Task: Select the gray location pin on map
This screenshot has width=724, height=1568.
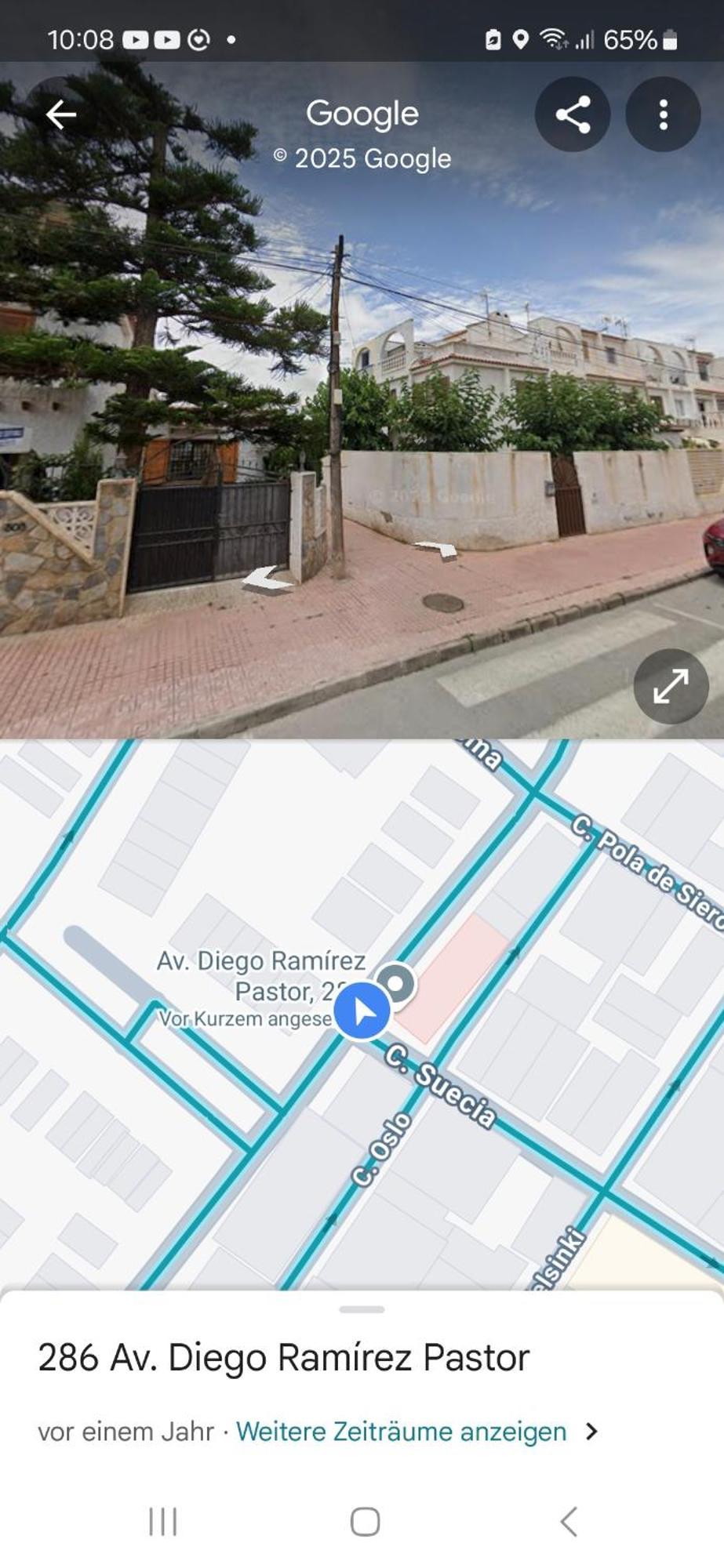Action: (397, 982)
